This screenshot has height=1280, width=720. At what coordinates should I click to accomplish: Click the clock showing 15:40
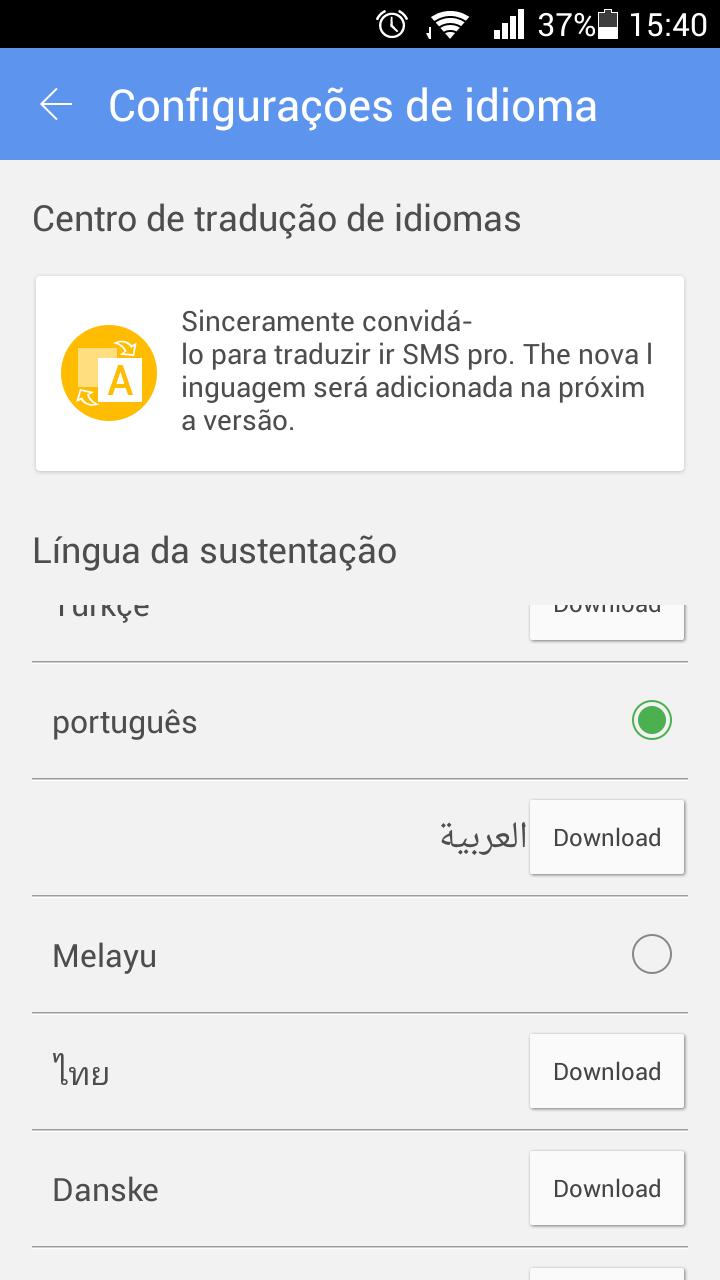pos(671,22)
